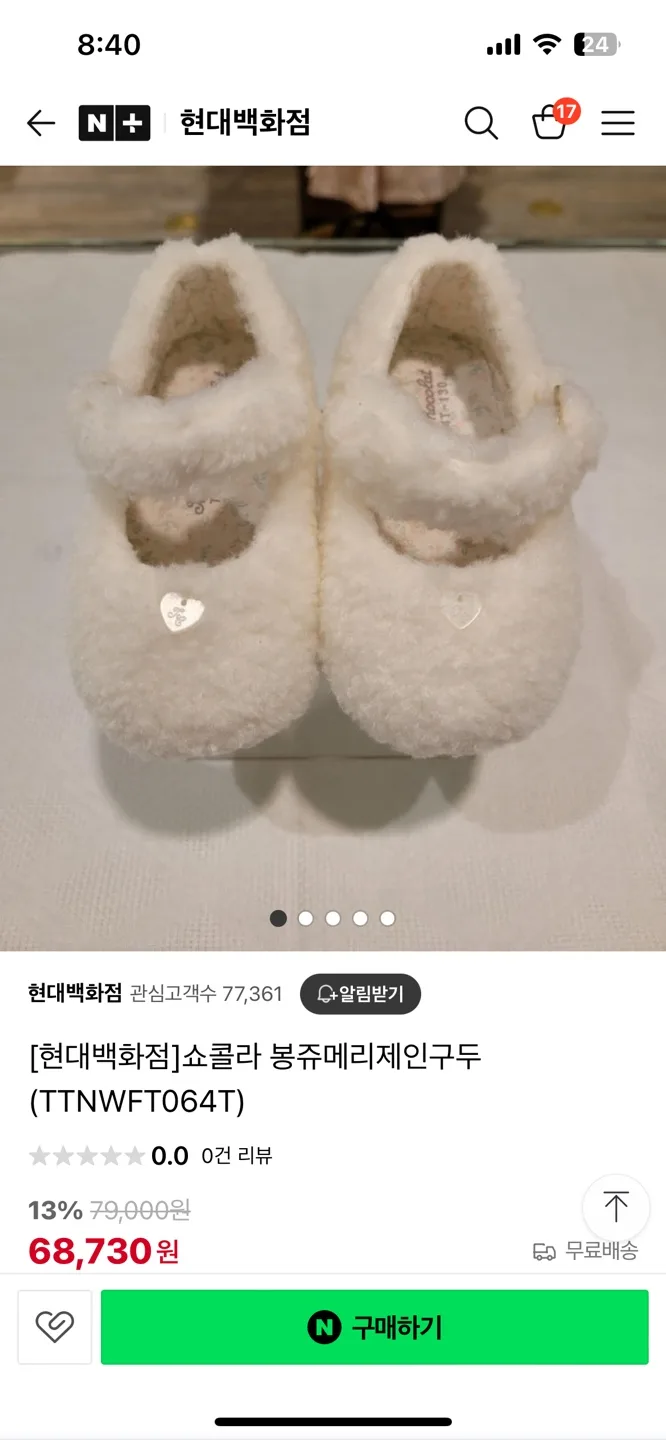Image resolution: width=666 pixels, height=1440 pixels.
Task: Open the hamburger menu
Action: [x=618, y=123]
